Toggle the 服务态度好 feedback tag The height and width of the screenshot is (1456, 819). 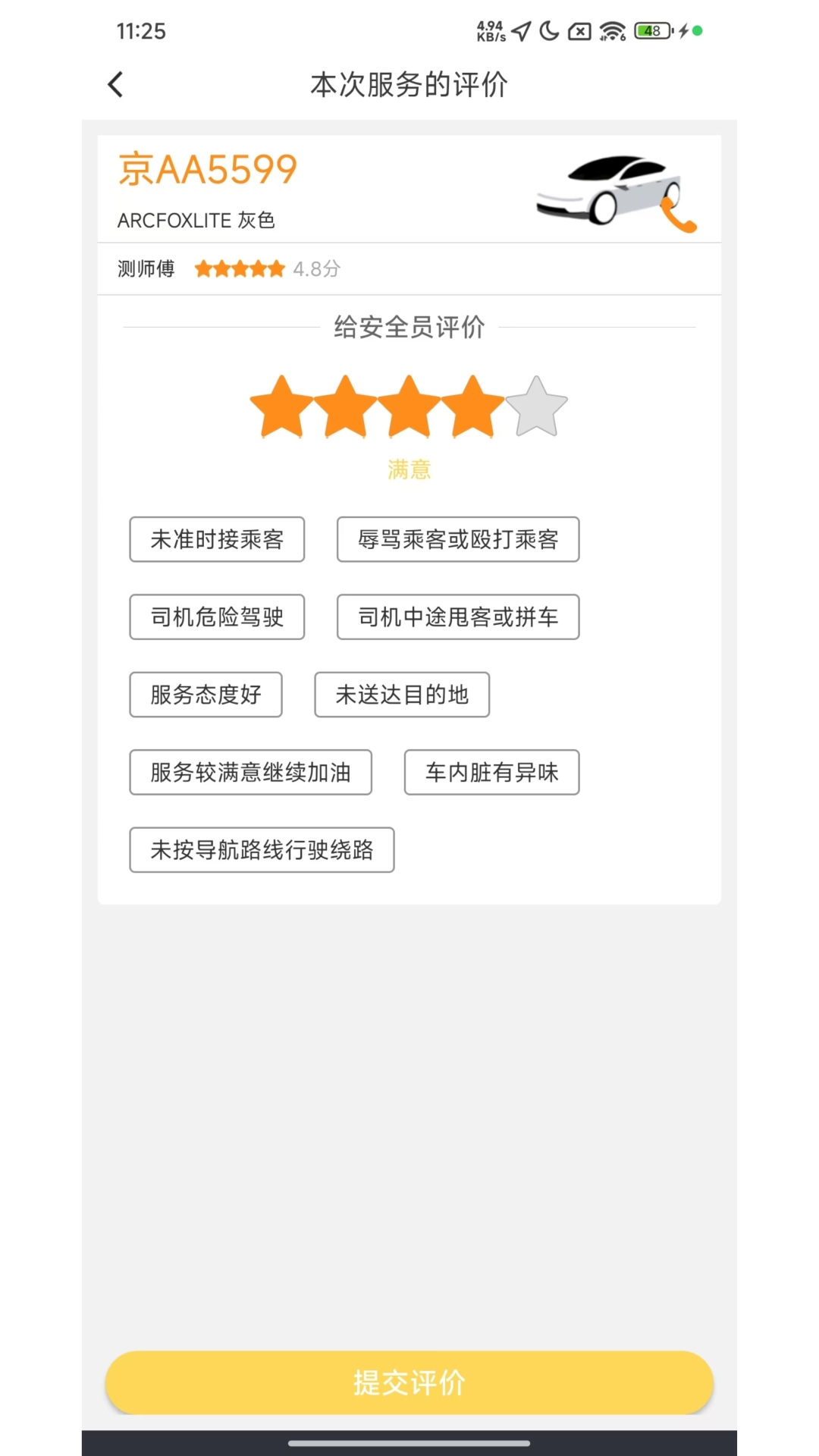click(206, 694)
